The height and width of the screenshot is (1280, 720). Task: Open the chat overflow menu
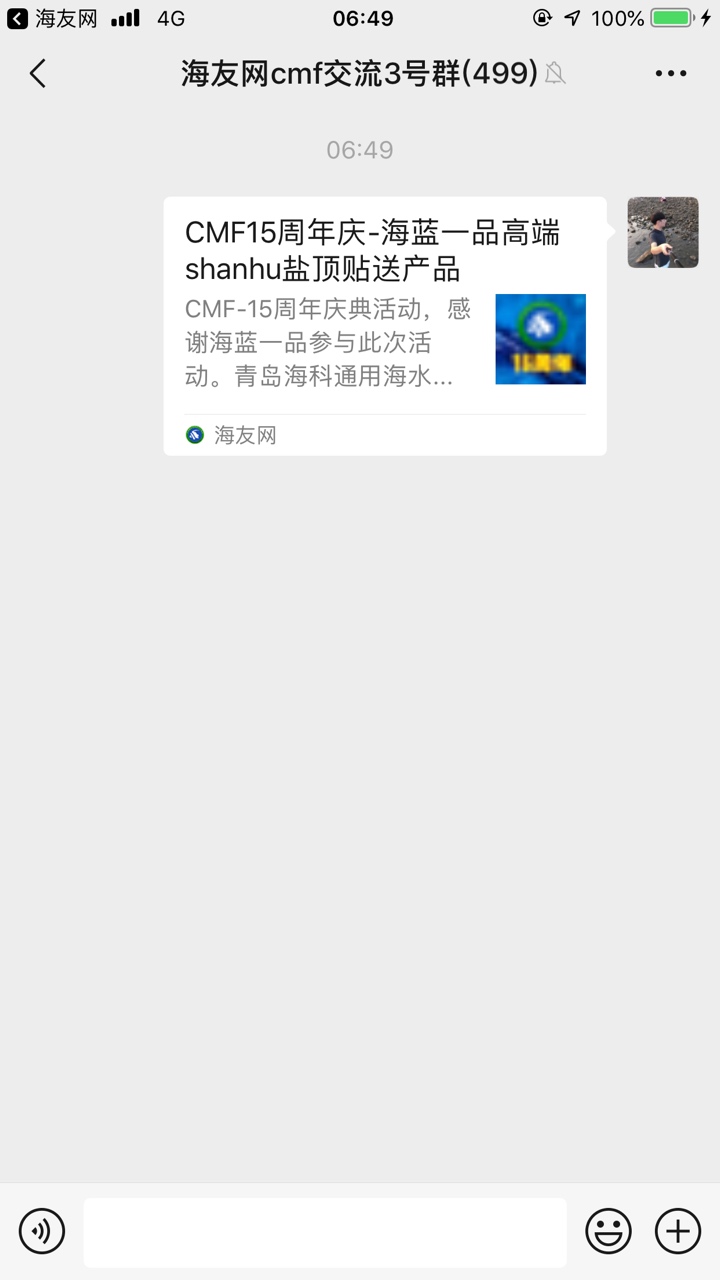point(670,73)
